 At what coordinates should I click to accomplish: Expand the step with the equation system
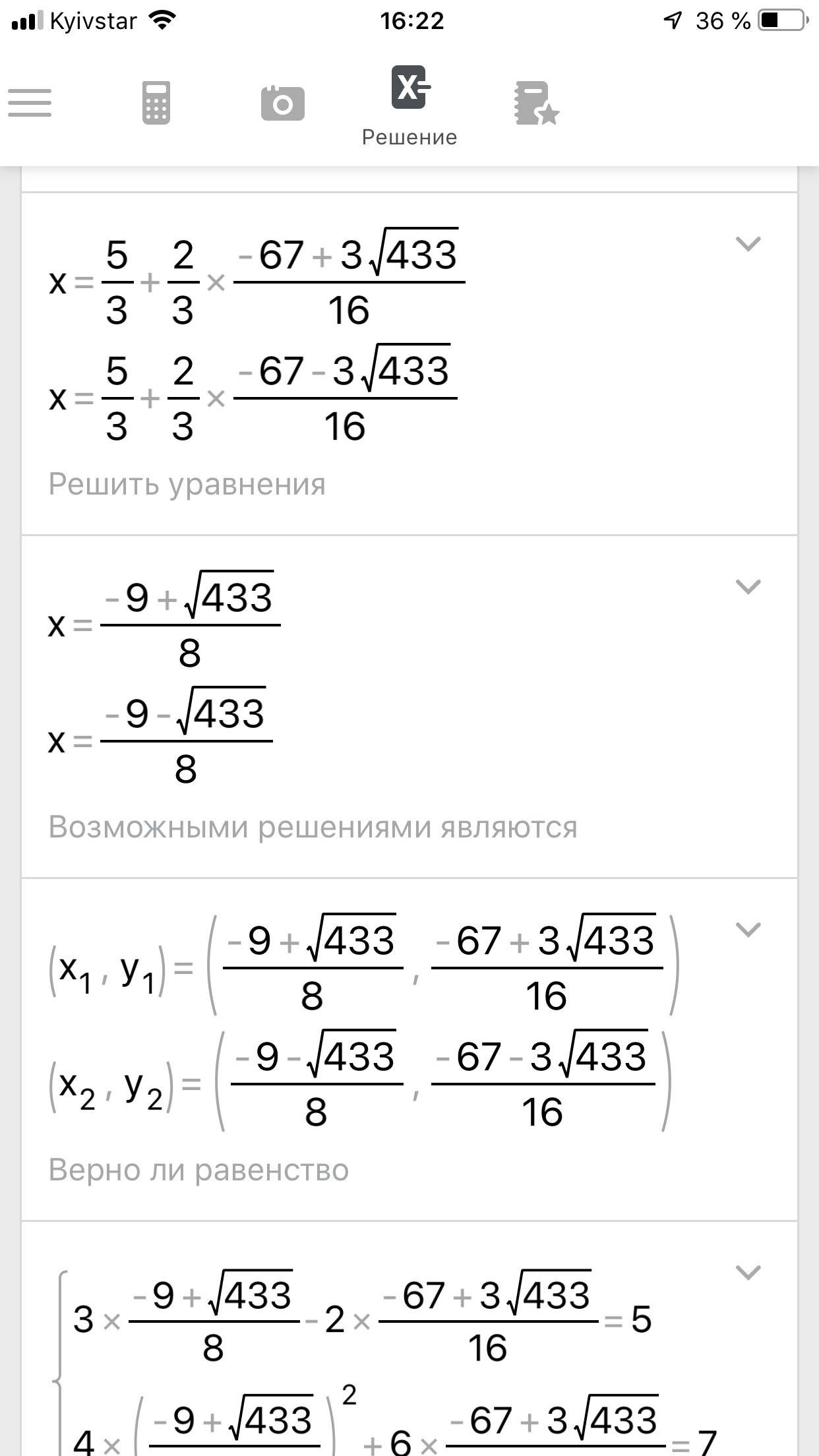tap(748, 1272)
